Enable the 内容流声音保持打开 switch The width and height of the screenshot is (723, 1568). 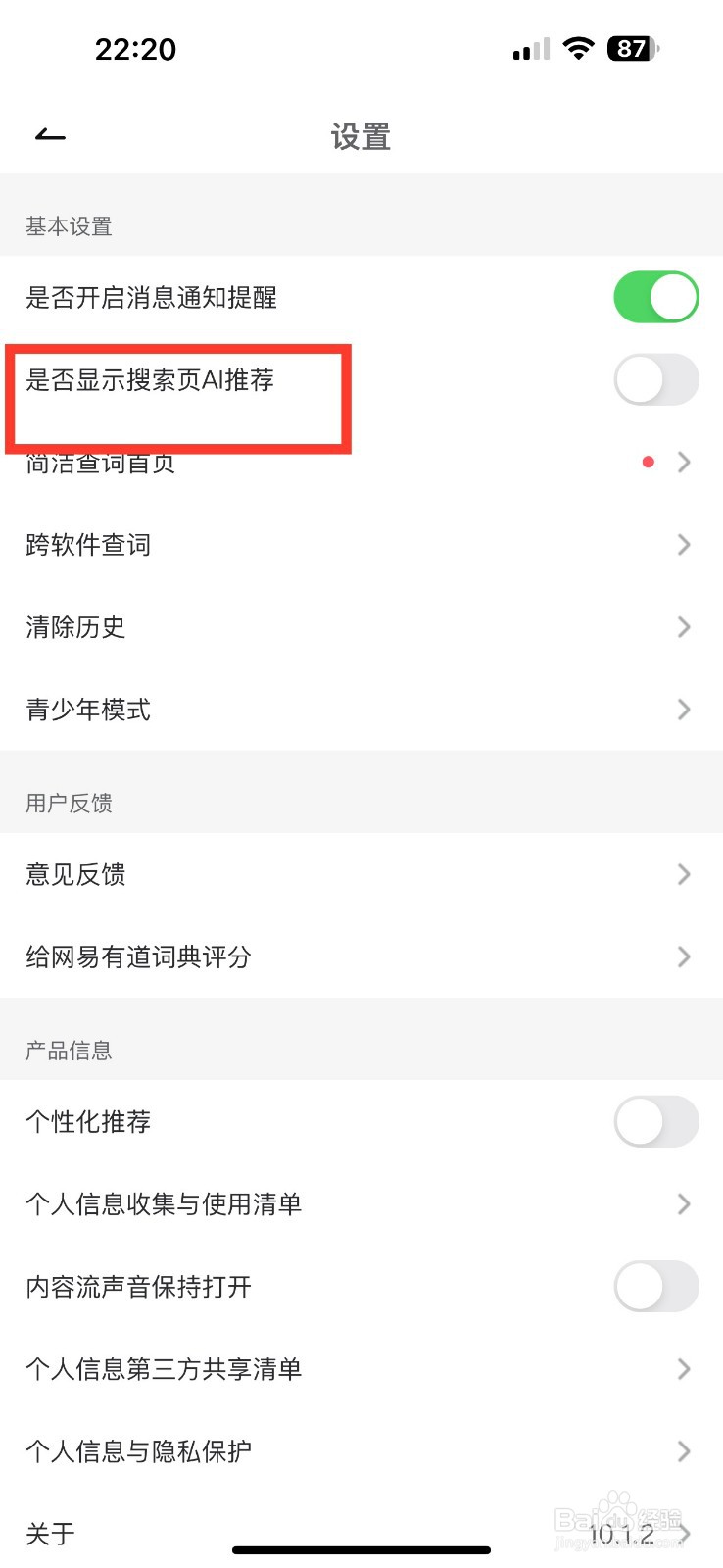point(655,1287)
